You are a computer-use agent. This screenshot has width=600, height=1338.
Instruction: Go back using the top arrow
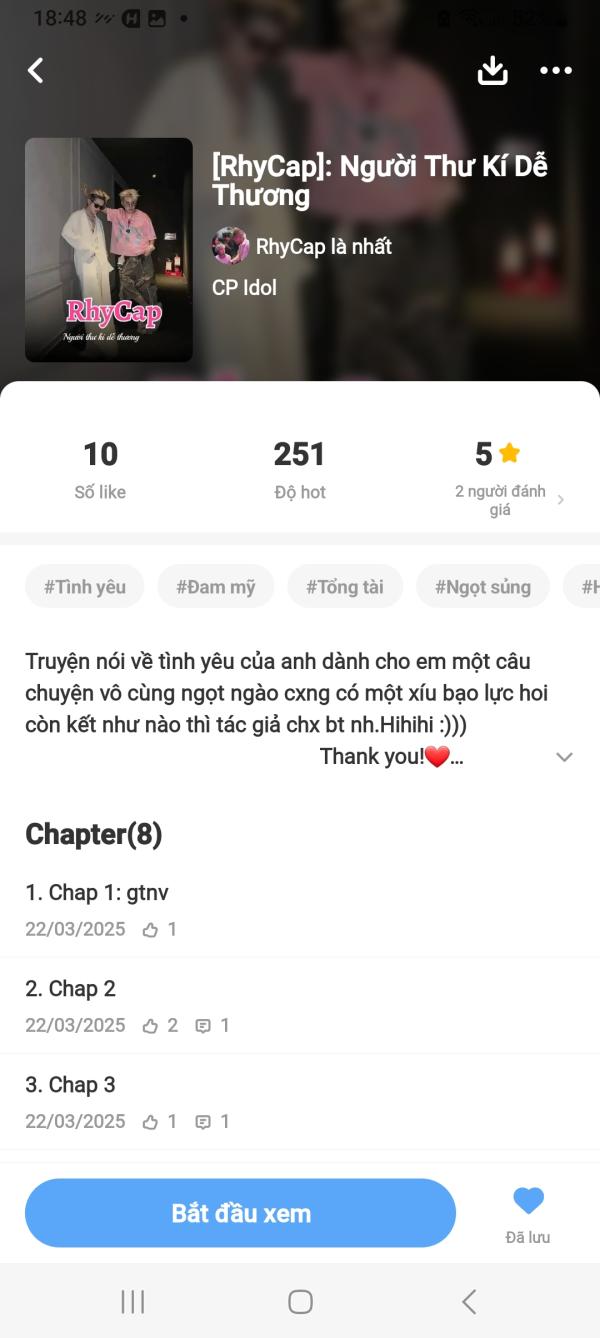pyautogui.click(x=36, y=70)
